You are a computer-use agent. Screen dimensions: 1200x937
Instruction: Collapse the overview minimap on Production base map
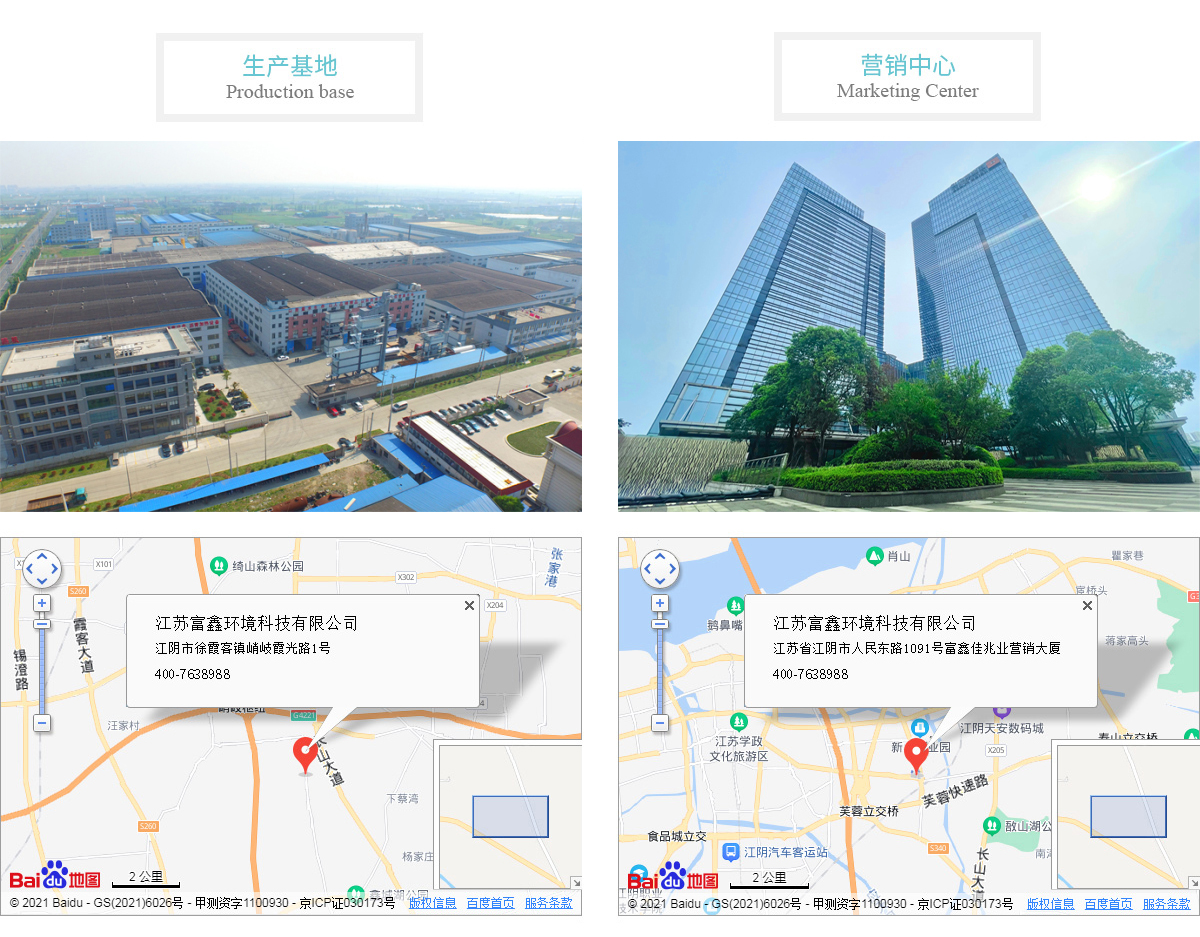pyautogui.click(x=575, y=882)
